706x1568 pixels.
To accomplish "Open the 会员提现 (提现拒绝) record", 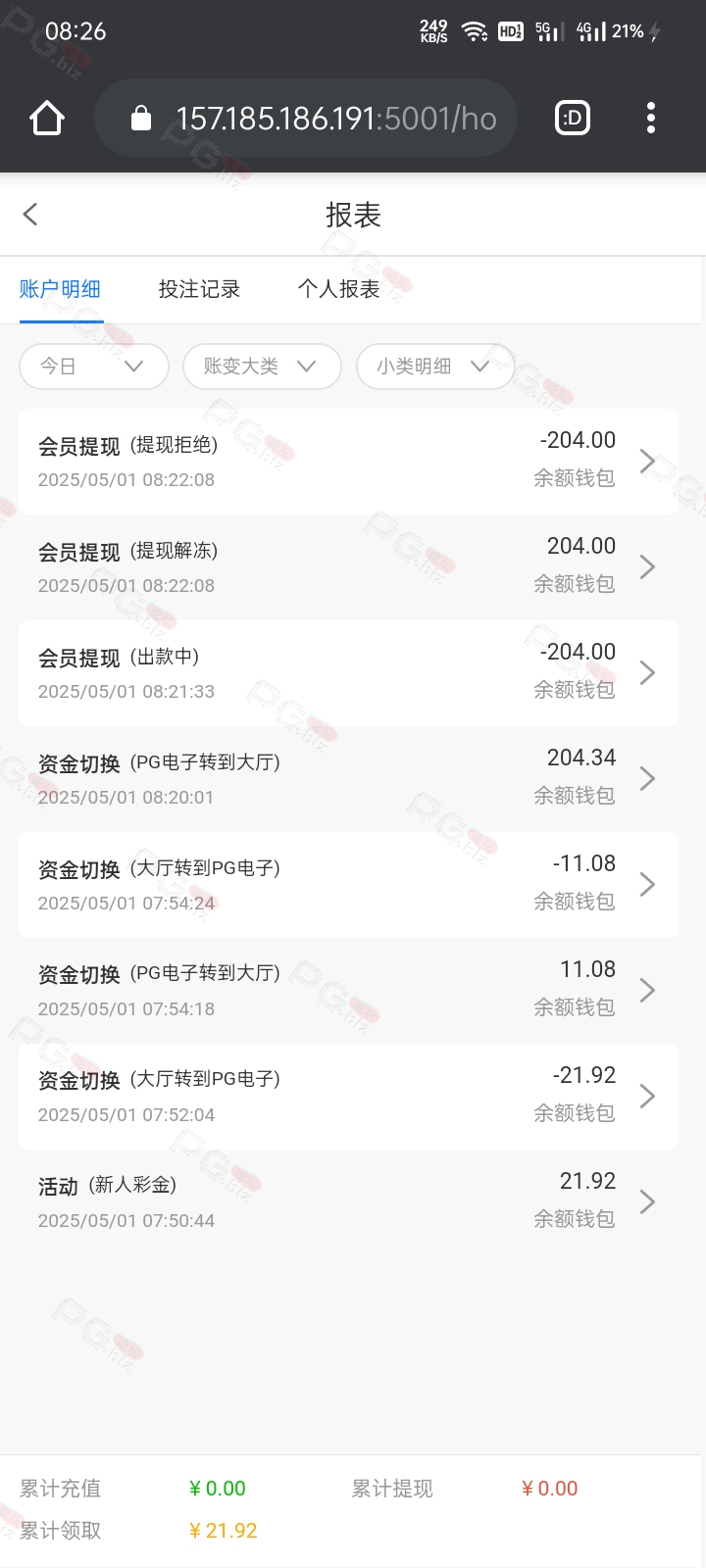I will point(348,461).
